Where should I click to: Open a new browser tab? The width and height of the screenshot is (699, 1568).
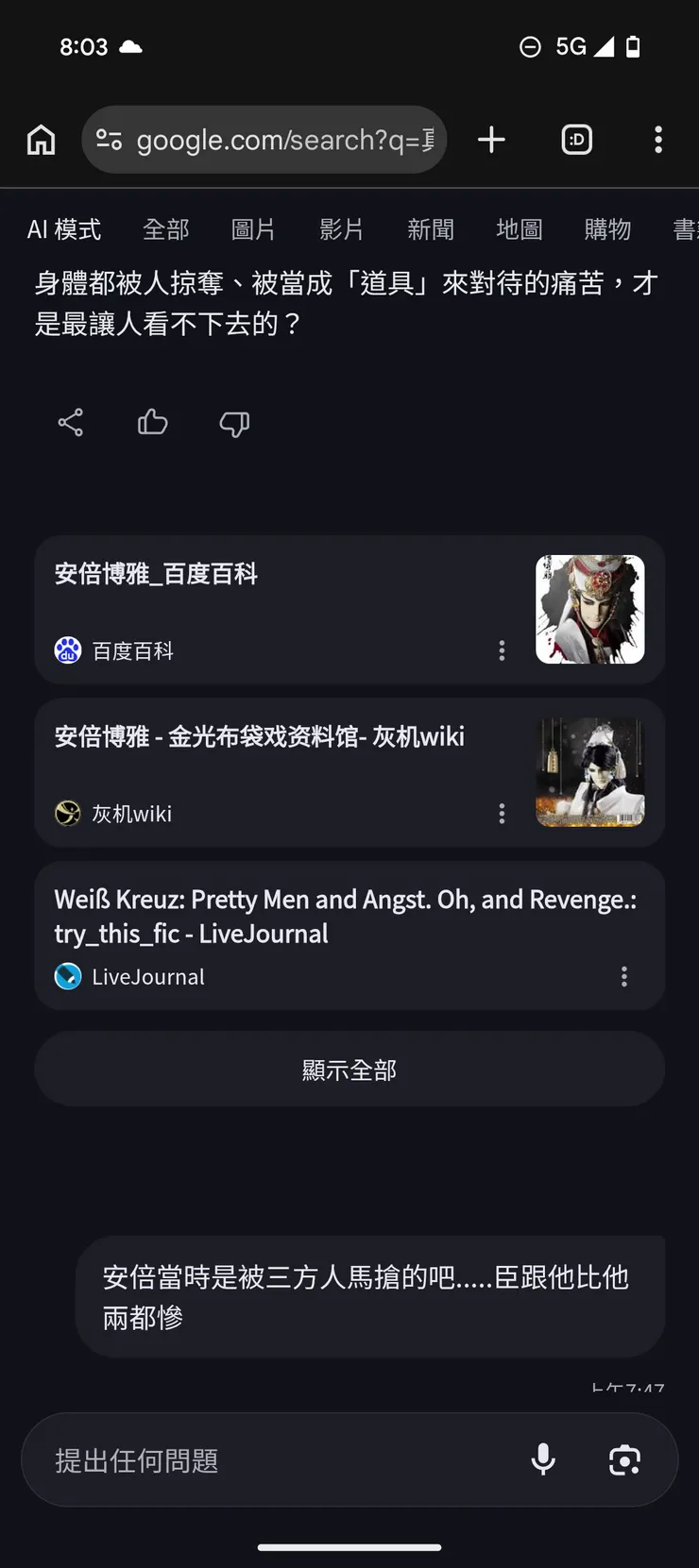[491, 139]
